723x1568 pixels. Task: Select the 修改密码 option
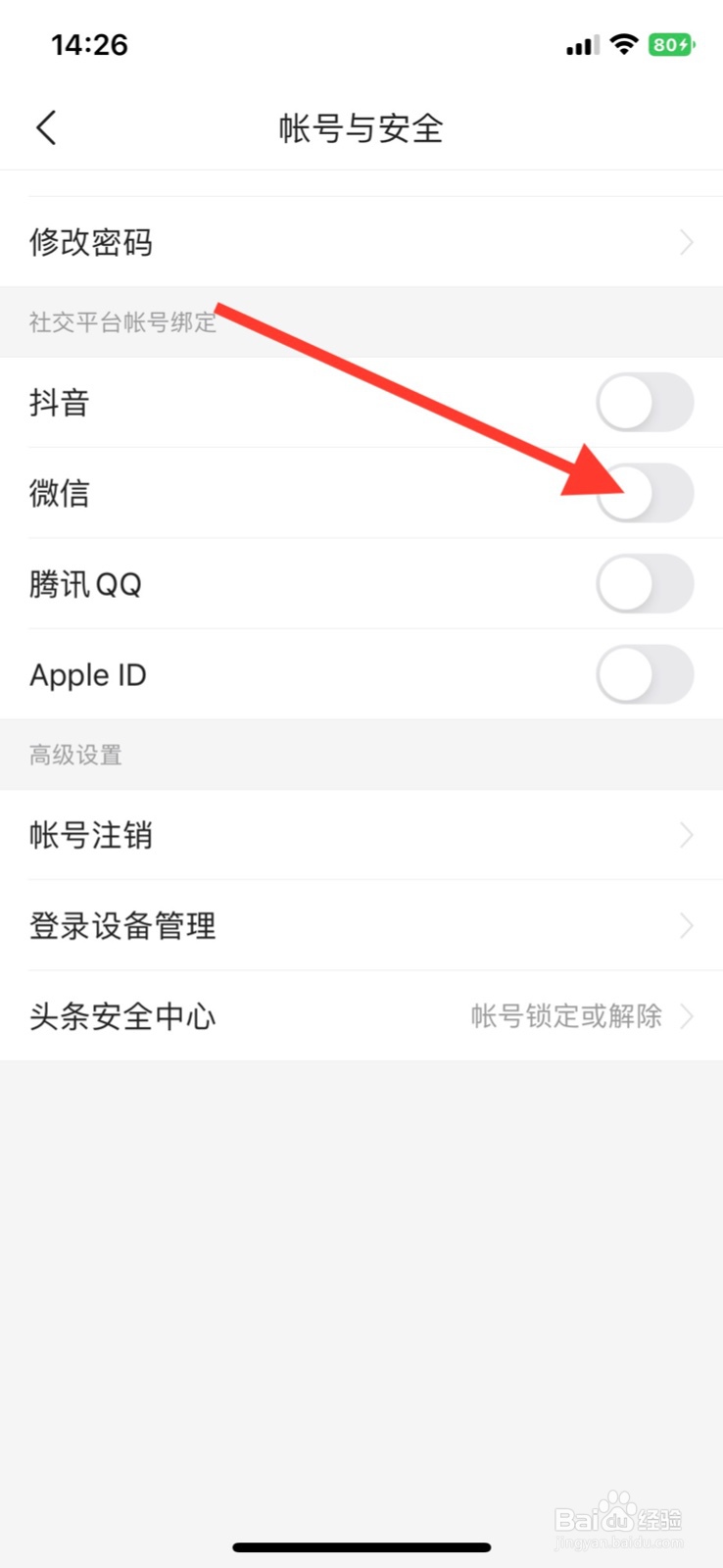(91, 241)
